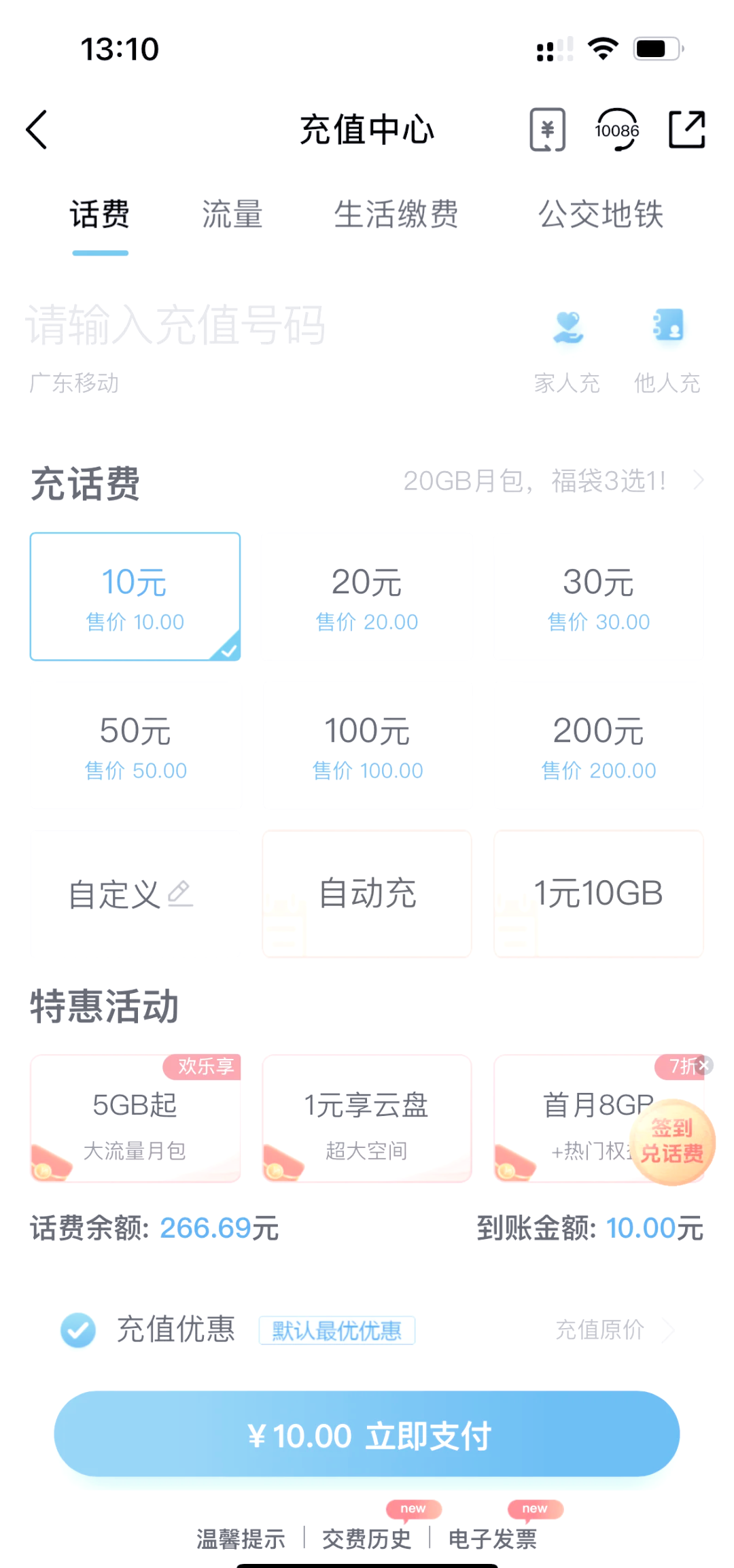Viewport: 734px width, 1568px height.
Task: Go back from the recharge center
Action: [x=37, y=129]
